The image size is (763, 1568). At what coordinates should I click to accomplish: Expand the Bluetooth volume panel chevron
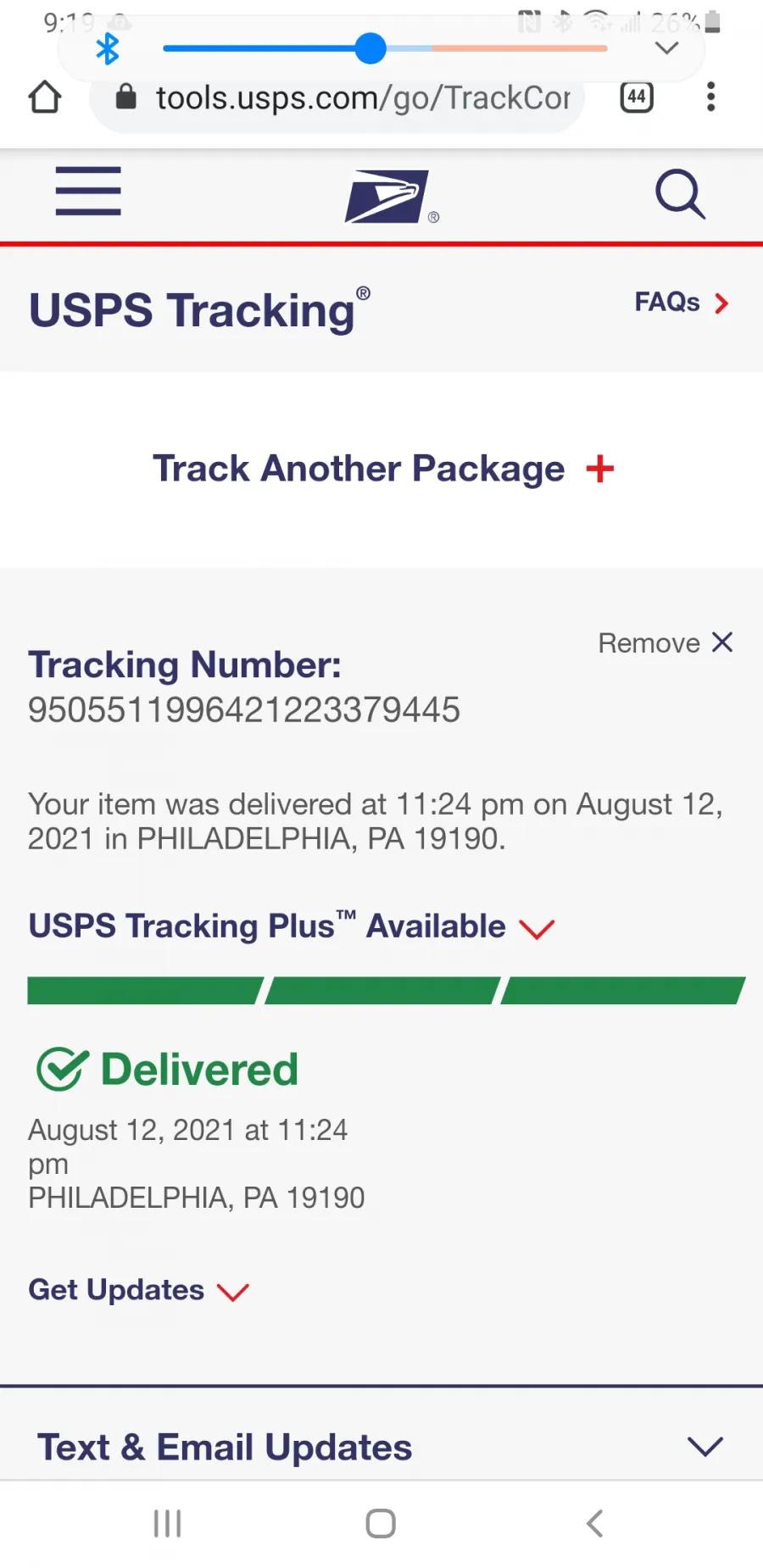click(667, 48)
